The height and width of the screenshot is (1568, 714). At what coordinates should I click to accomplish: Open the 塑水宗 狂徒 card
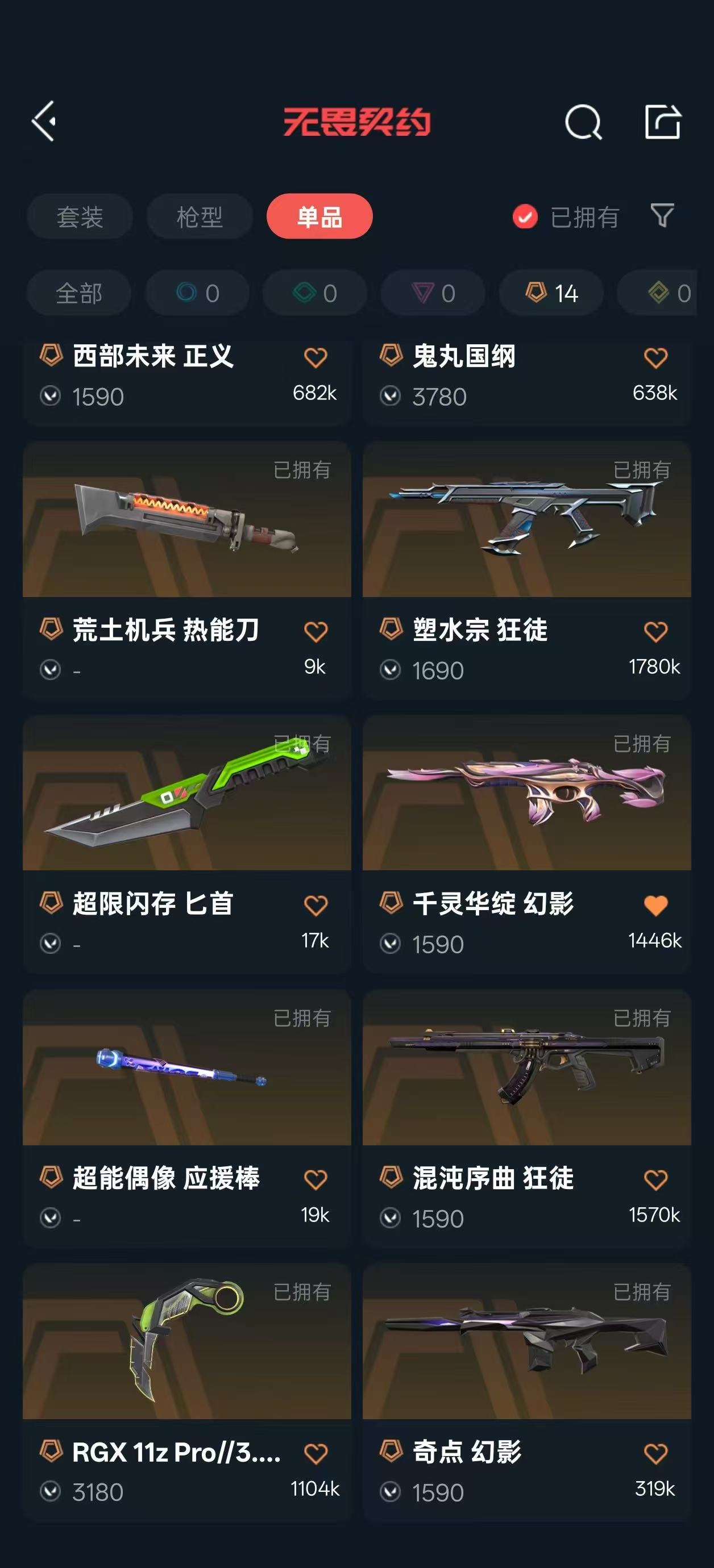[526, 520]
